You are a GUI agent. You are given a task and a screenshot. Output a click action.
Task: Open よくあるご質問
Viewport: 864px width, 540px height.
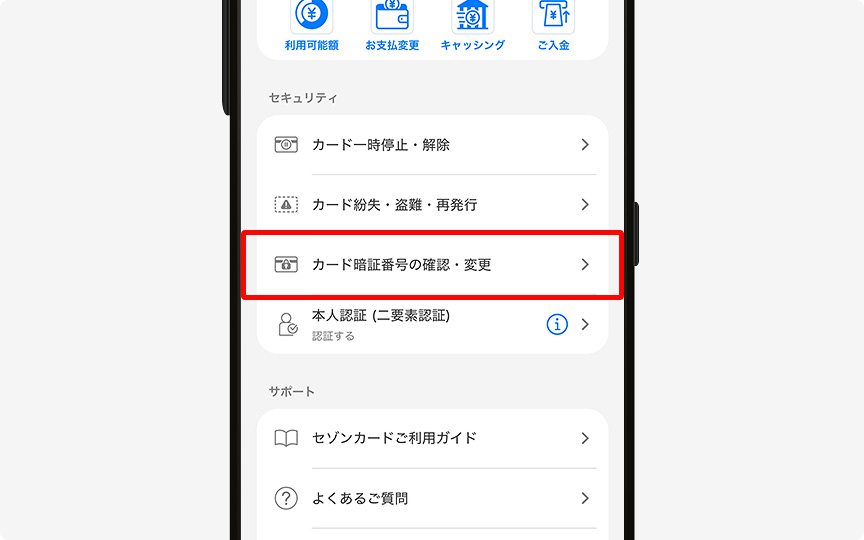[432, 498]
